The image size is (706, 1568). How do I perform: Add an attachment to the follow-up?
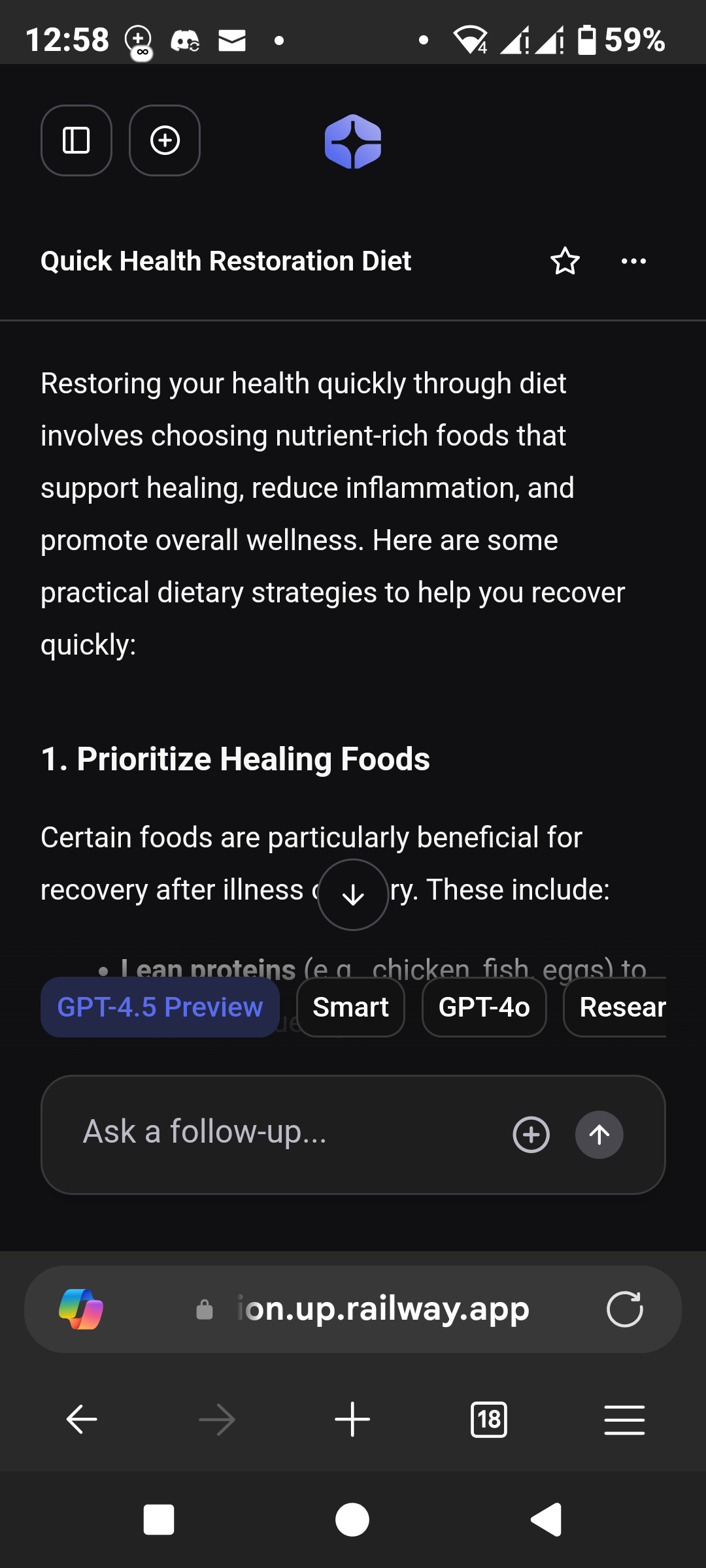point(531,1134)
